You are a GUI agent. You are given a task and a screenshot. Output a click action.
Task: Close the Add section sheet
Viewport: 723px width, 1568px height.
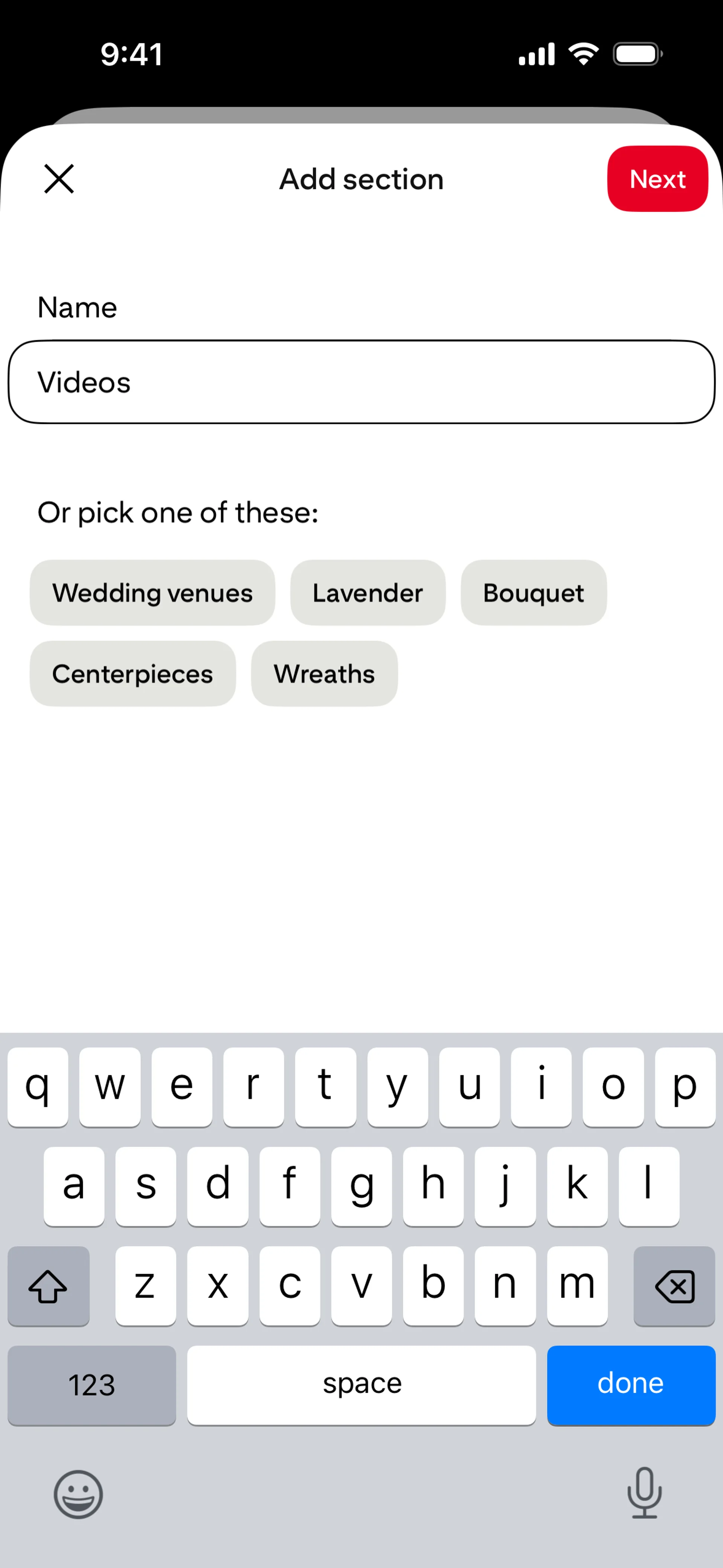59,179
